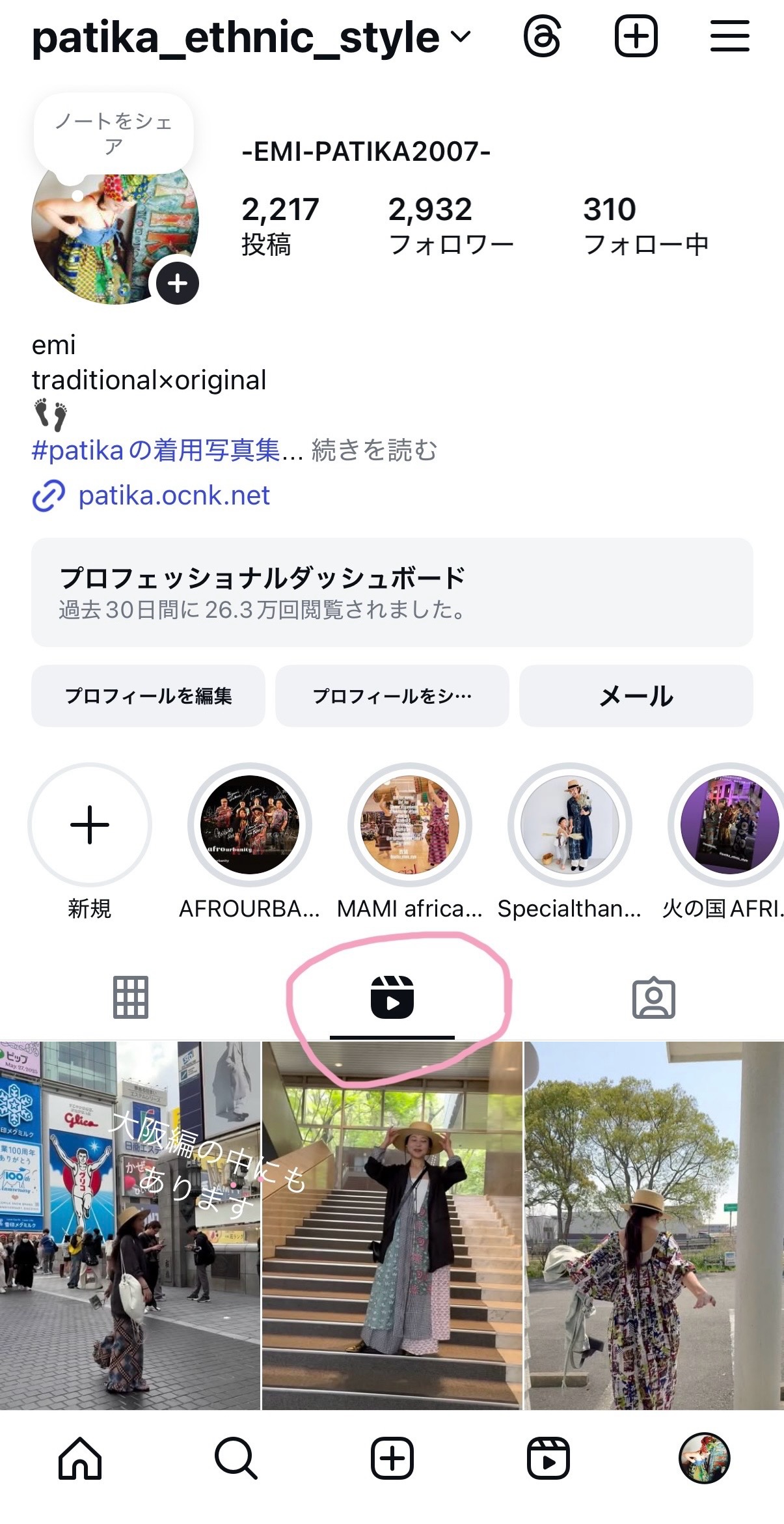Open the MAMI africa... highlight
The image size is (784, 1524).
[410, 840]
